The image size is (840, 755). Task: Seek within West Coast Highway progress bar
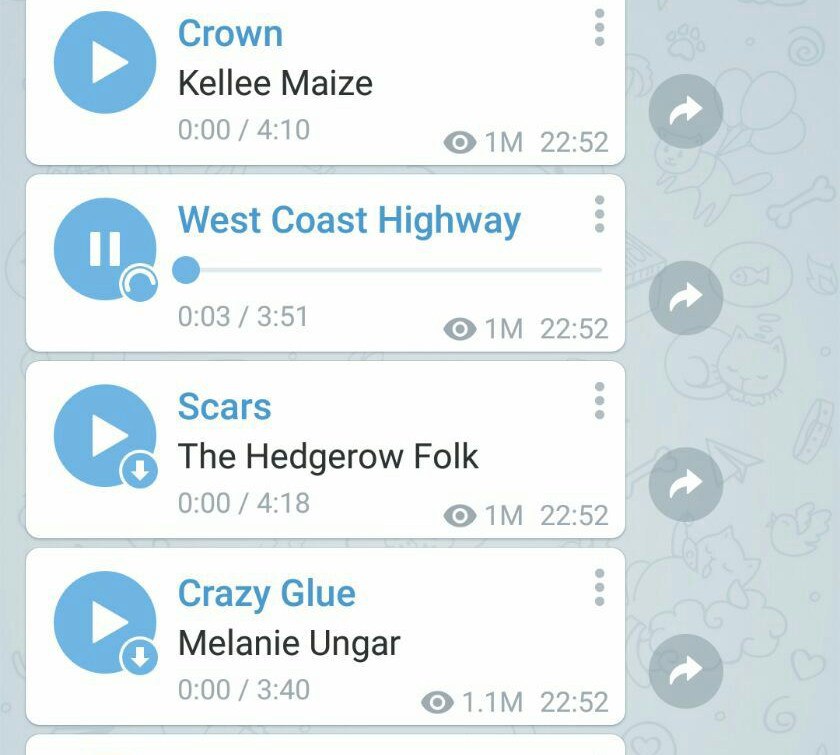pyautogui.click(x=390, y=270)
